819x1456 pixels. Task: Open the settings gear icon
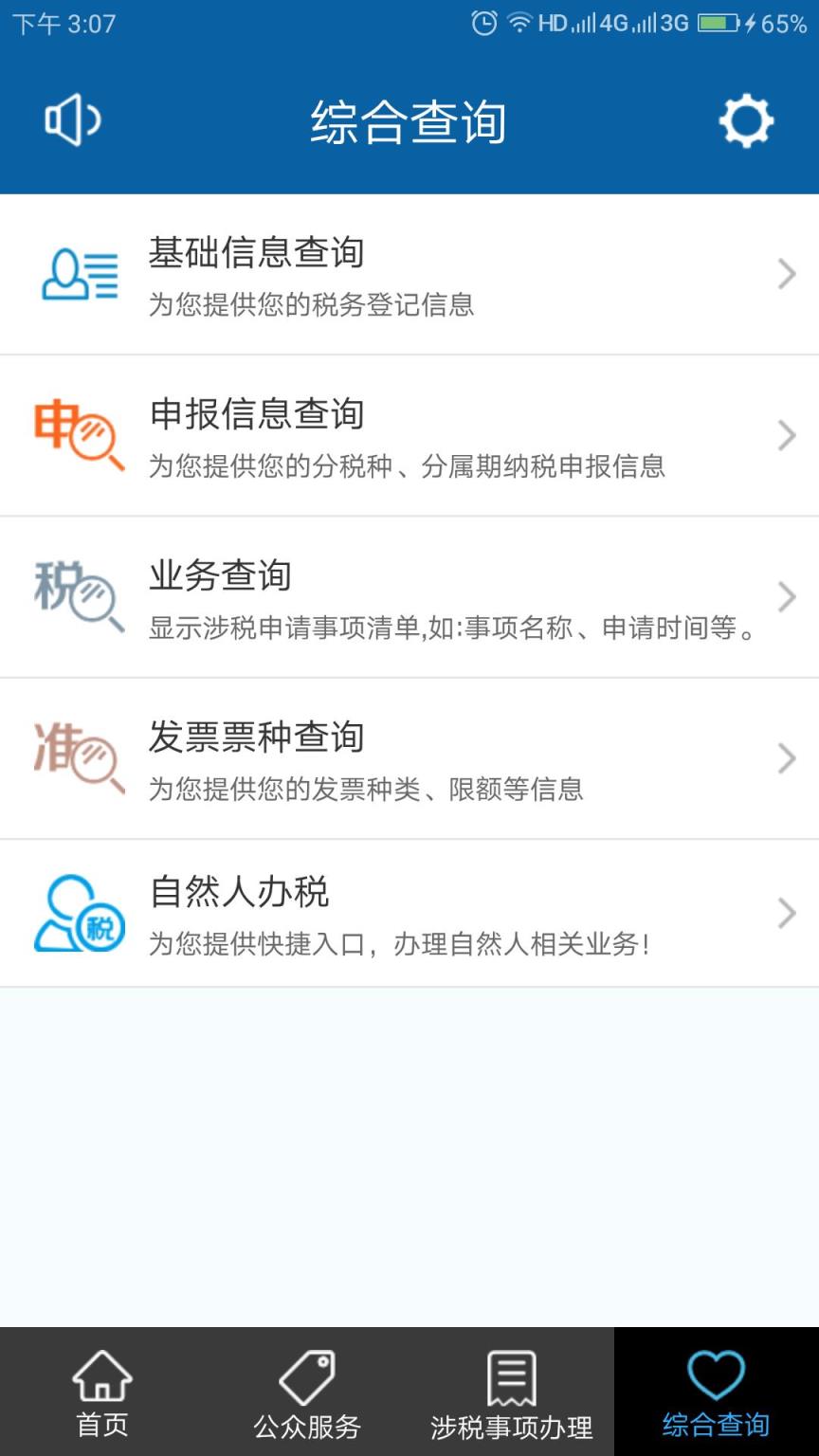pos(747,120)
